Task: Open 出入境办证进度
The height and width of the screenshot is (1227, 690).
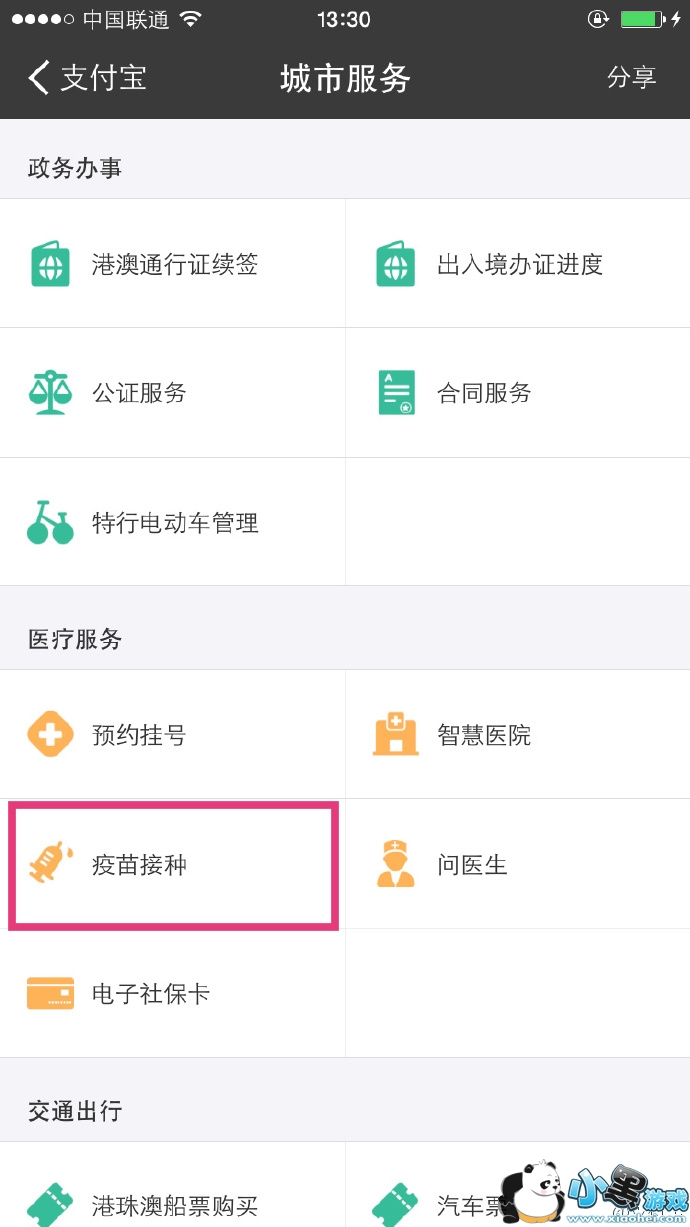Action: [x=518, y=264]
